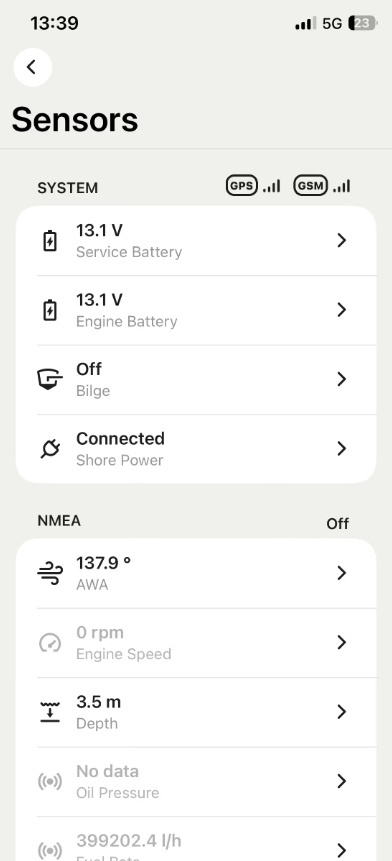392x861 pixels.
Task: Tap the NMEA Off status
Action: (x=337, y=524)
